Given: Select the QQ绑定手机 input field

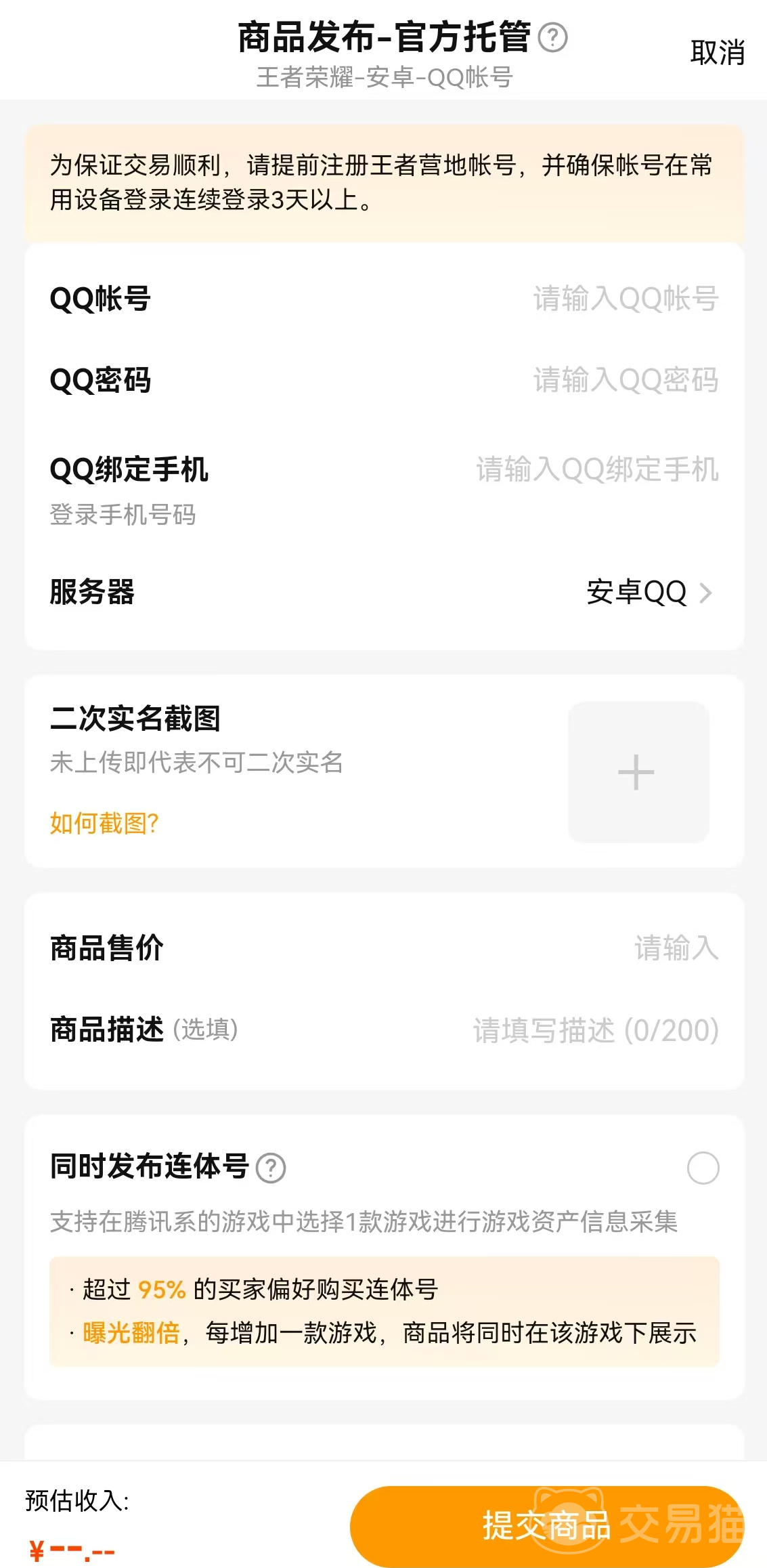Looking at the screenshot, I should click(596, 469).
